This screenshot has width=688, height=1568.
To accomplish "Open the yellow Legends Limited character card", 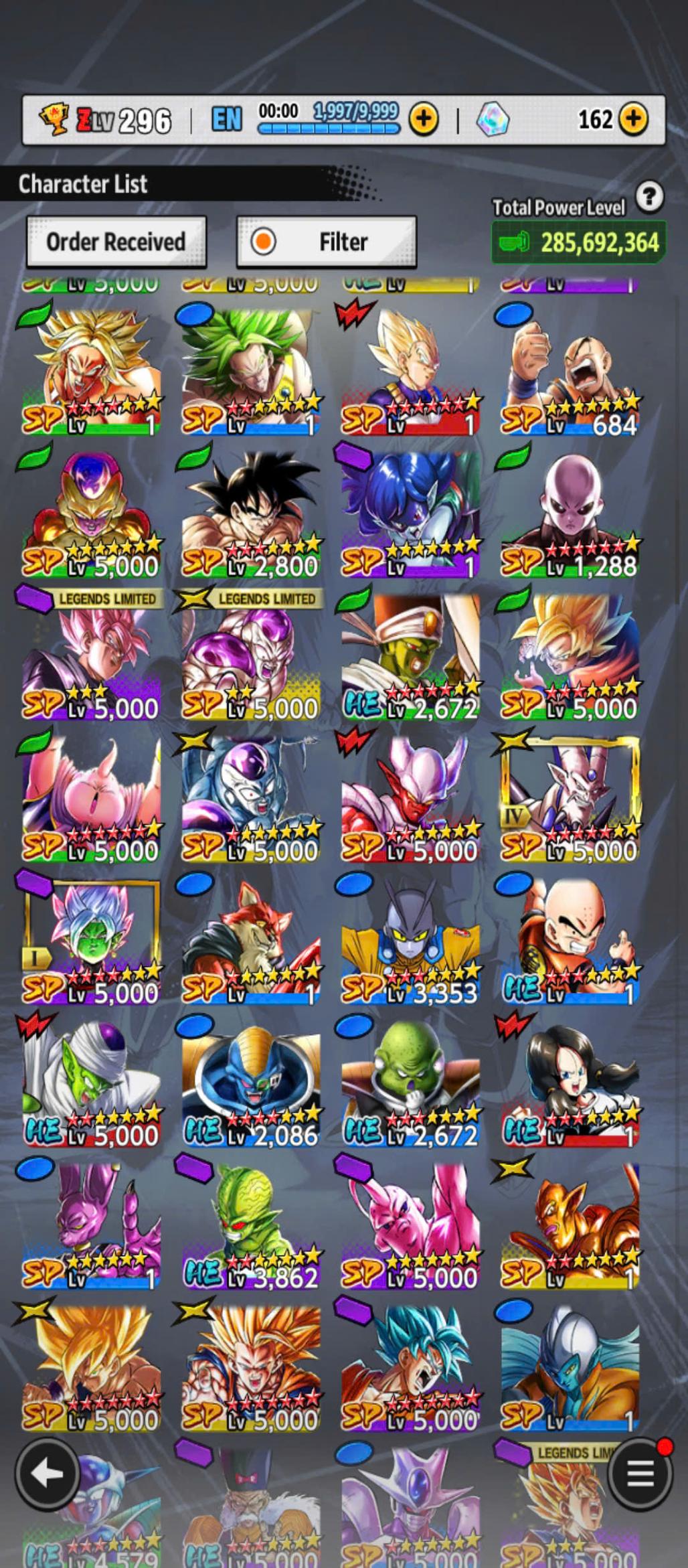I will click(250, 656).
